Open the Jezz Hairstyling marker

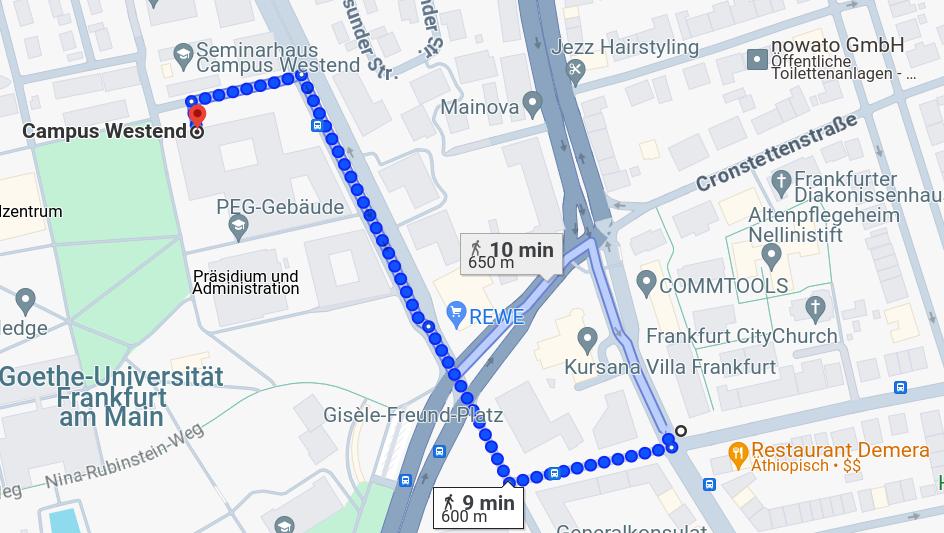tap(575, 69)
